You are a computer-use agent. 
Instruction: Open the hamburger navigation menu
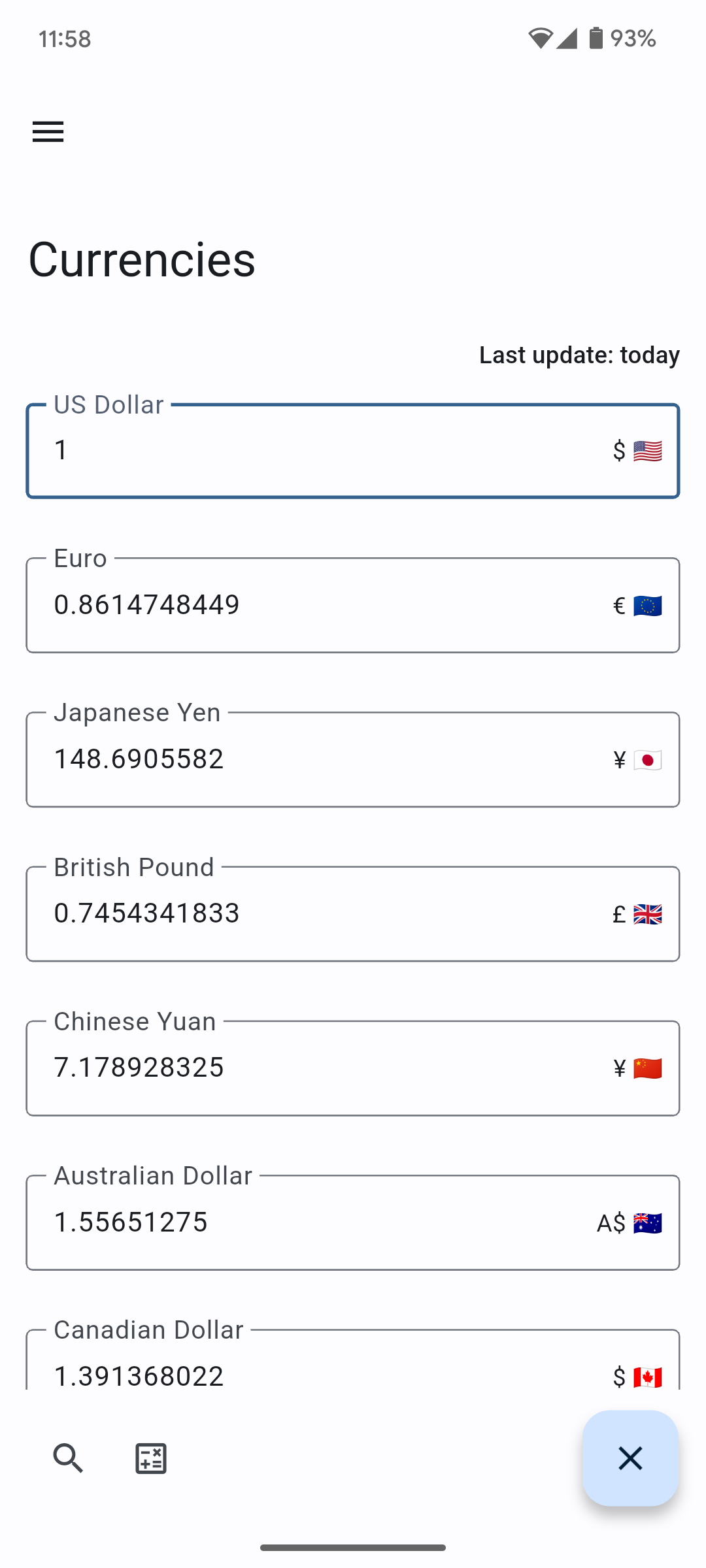48,132
